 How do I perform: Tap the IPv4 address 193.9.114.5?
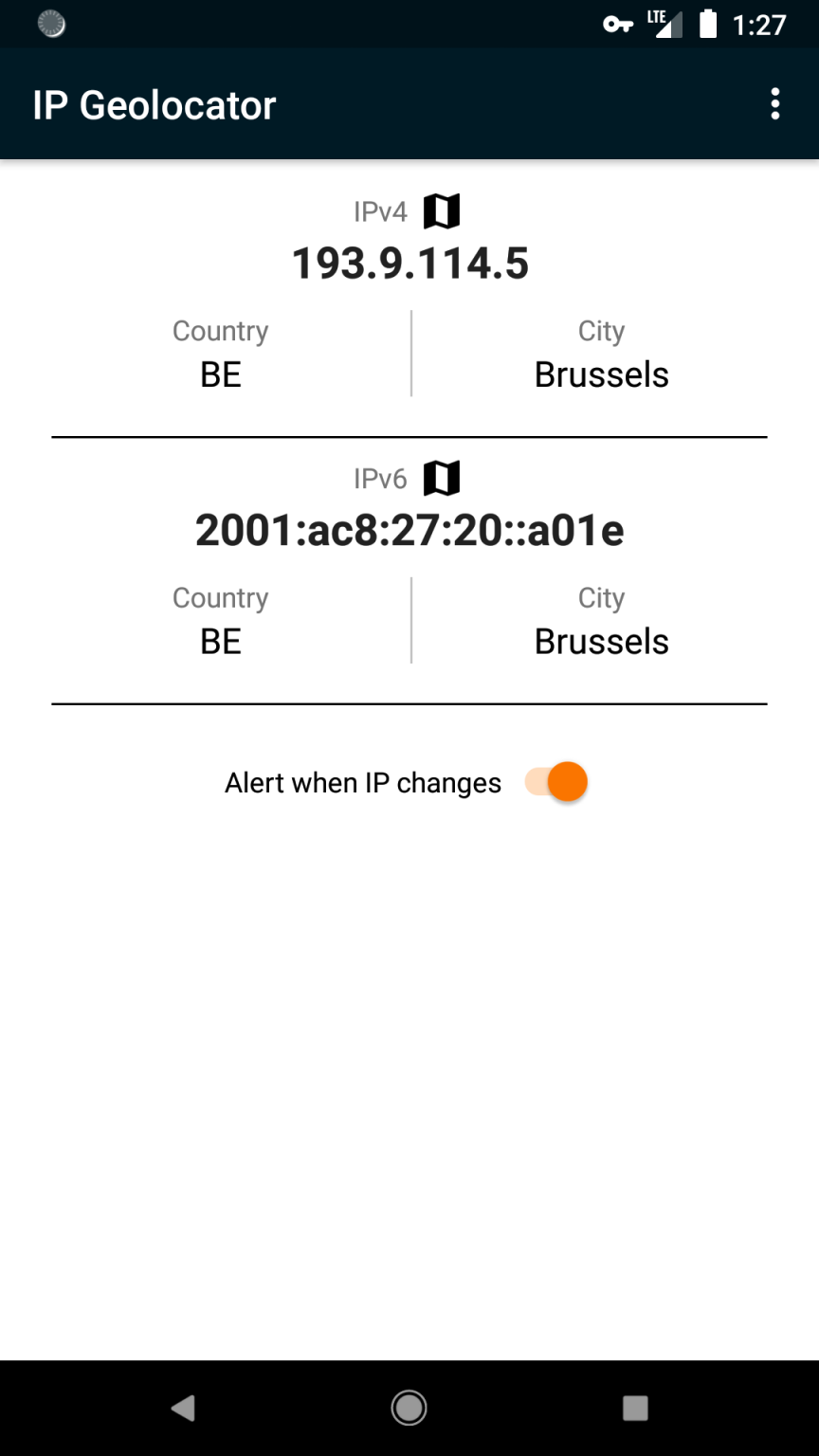[x=409, y=264]
